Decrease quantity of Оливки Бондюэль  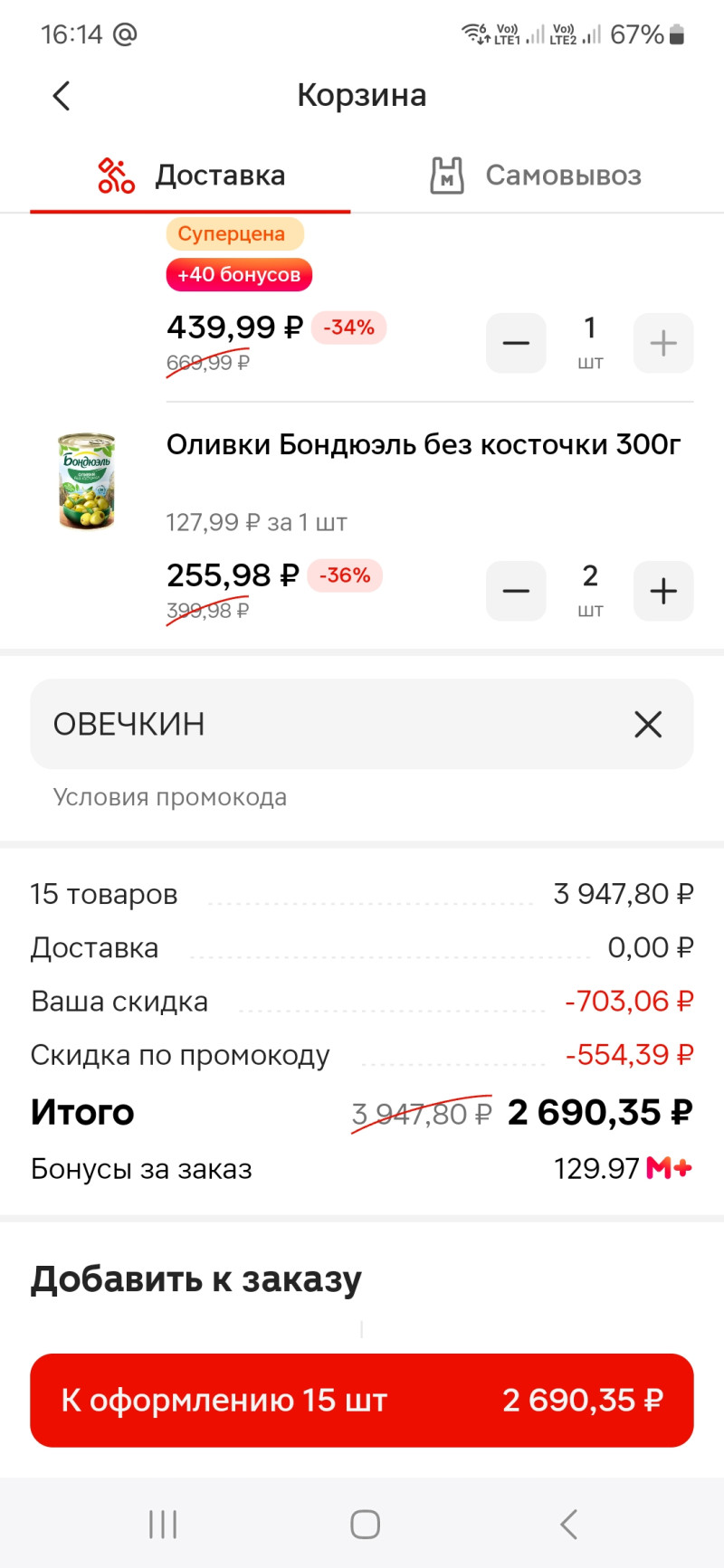click(516, 591)
